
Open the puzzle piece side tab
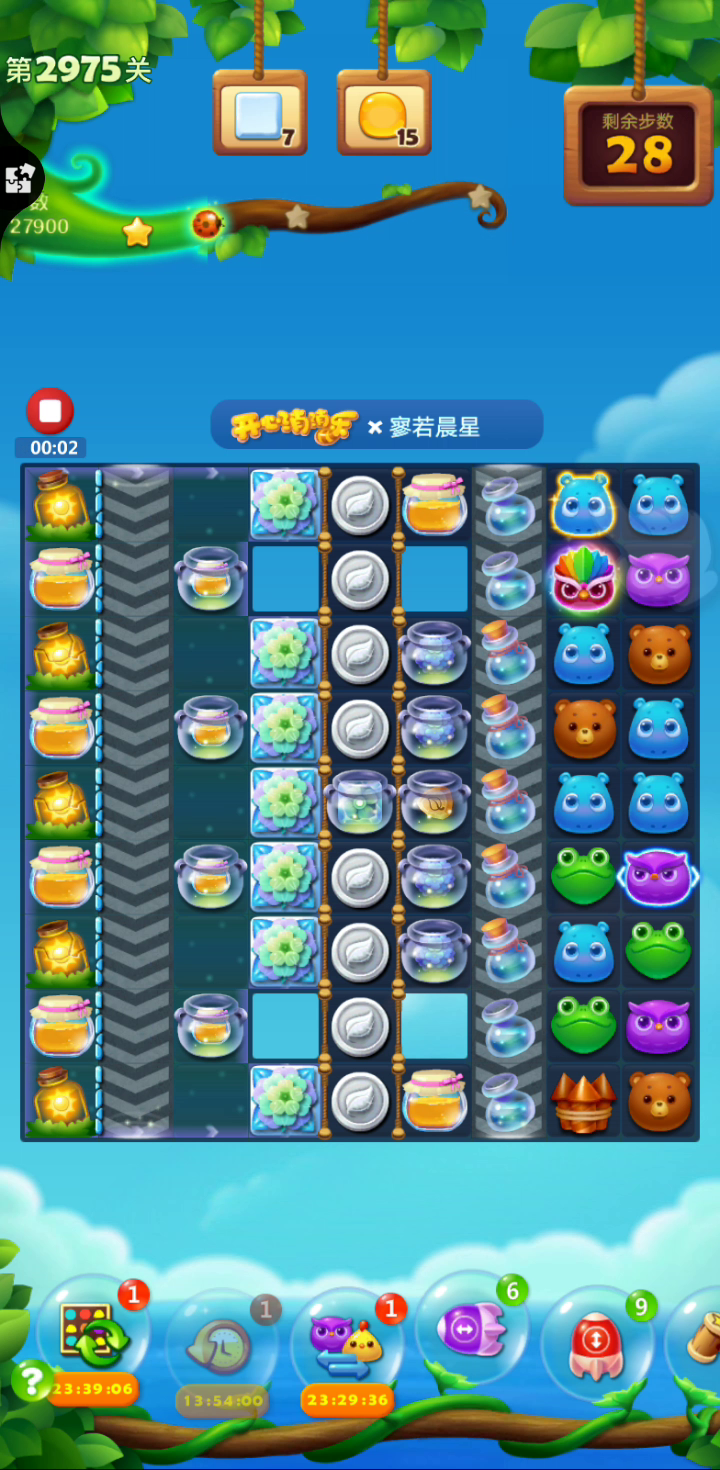pos(18,180)
